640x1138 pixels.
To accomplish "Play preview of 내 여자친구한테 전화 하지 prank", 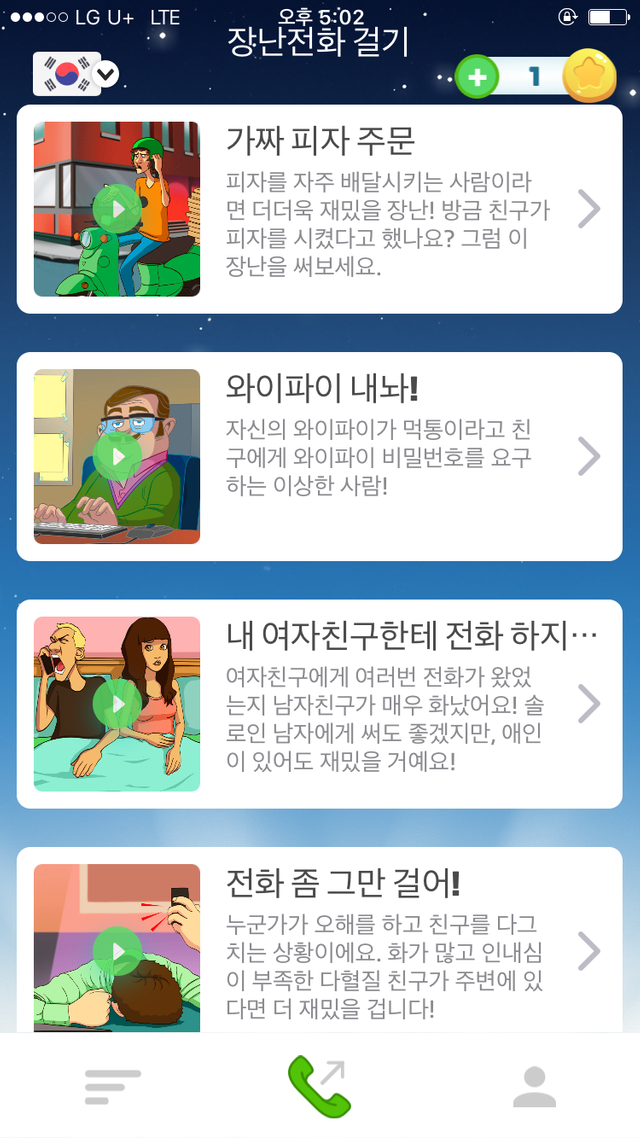I will (x=117, y=704).
